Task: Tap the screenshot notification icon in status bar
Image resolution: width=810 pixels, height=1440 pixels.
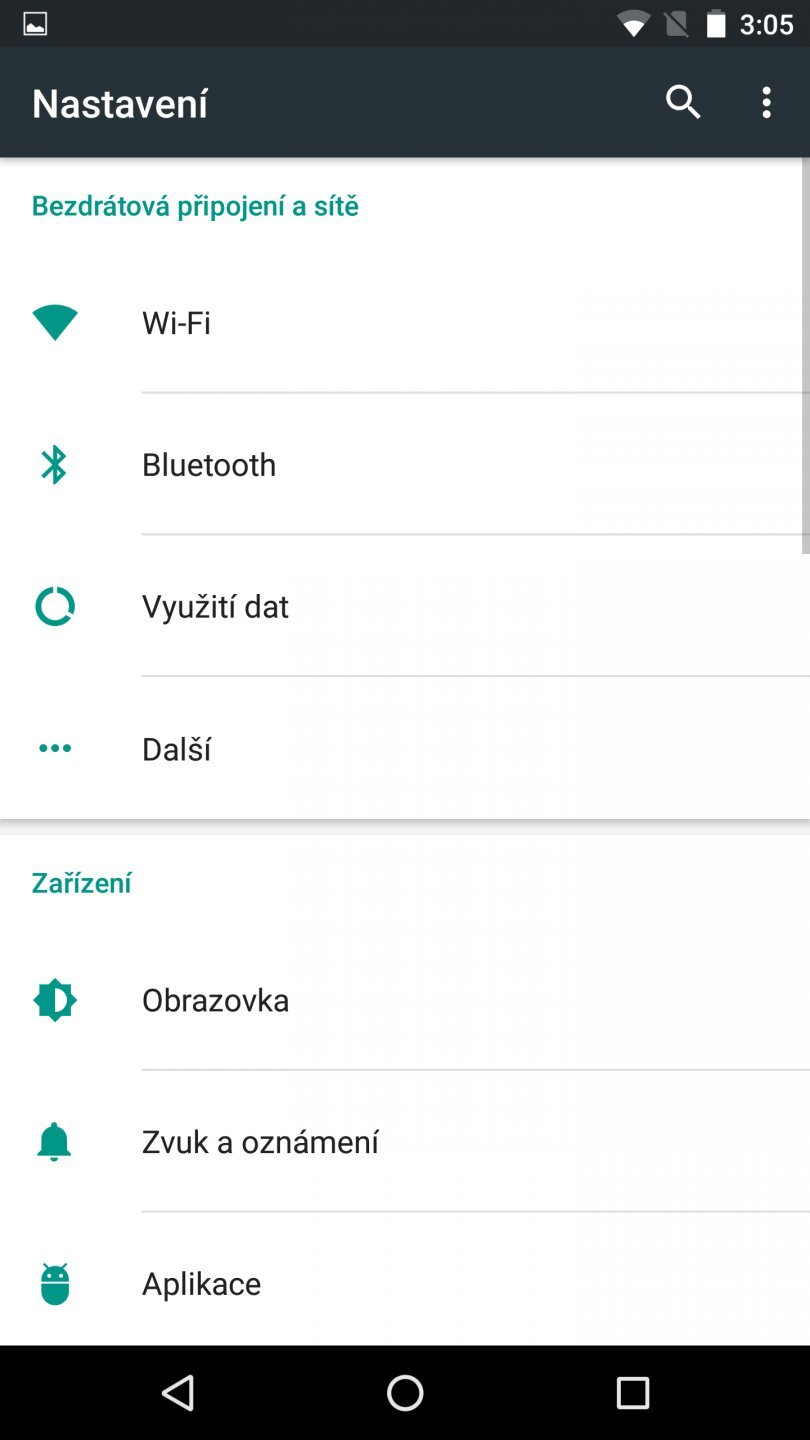Action: tap(36, 22)
